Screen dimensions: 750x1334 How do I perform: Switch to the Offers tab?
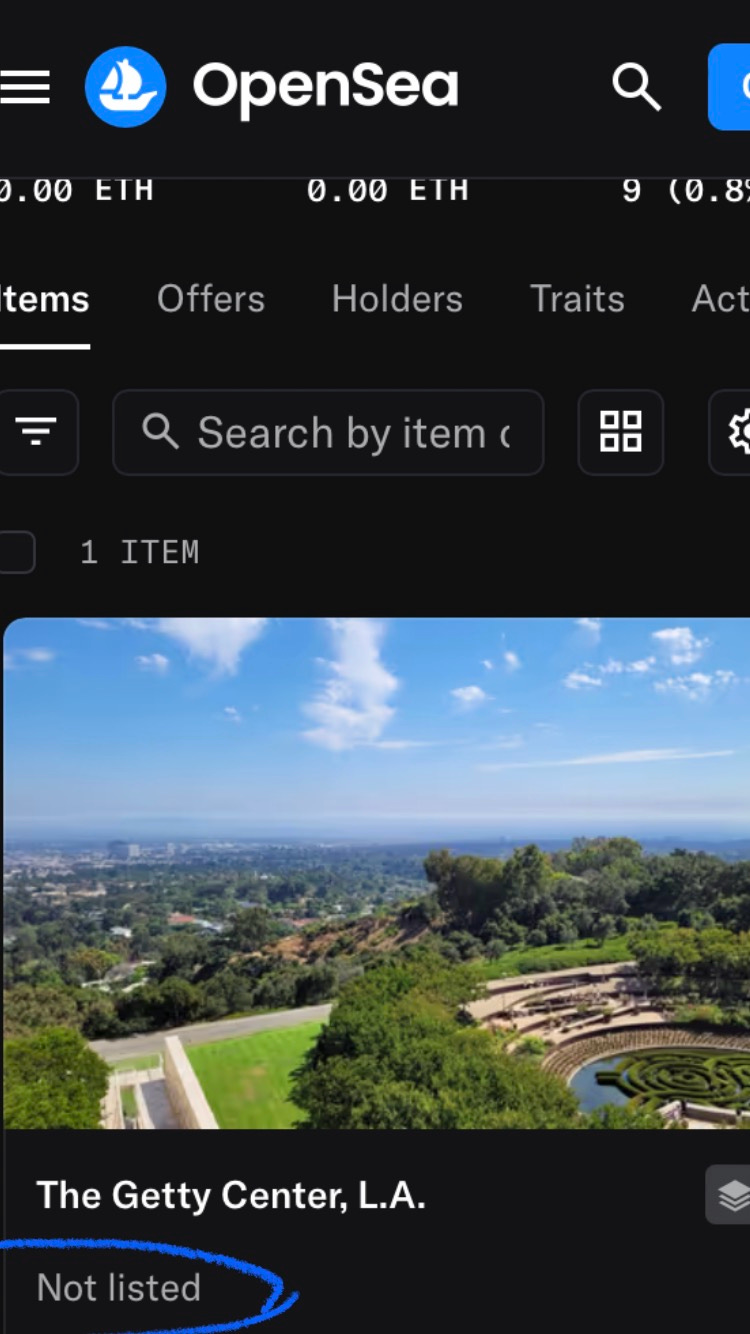pos(211,299)
